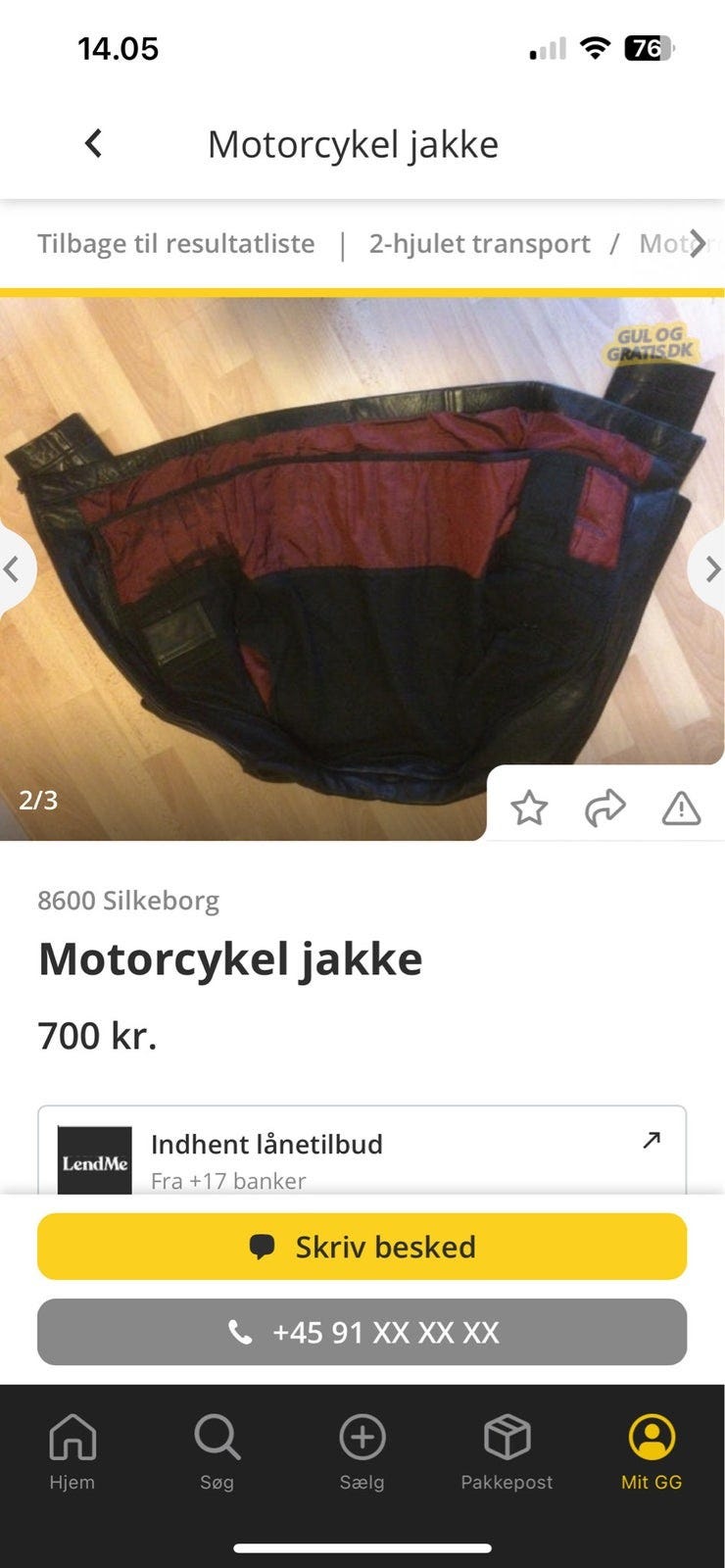The width and height of the screenshot is (725, 1568).
Task: Favorite the jacket with the star toggle
Action: pyautogui.click(x=530, y=808)
